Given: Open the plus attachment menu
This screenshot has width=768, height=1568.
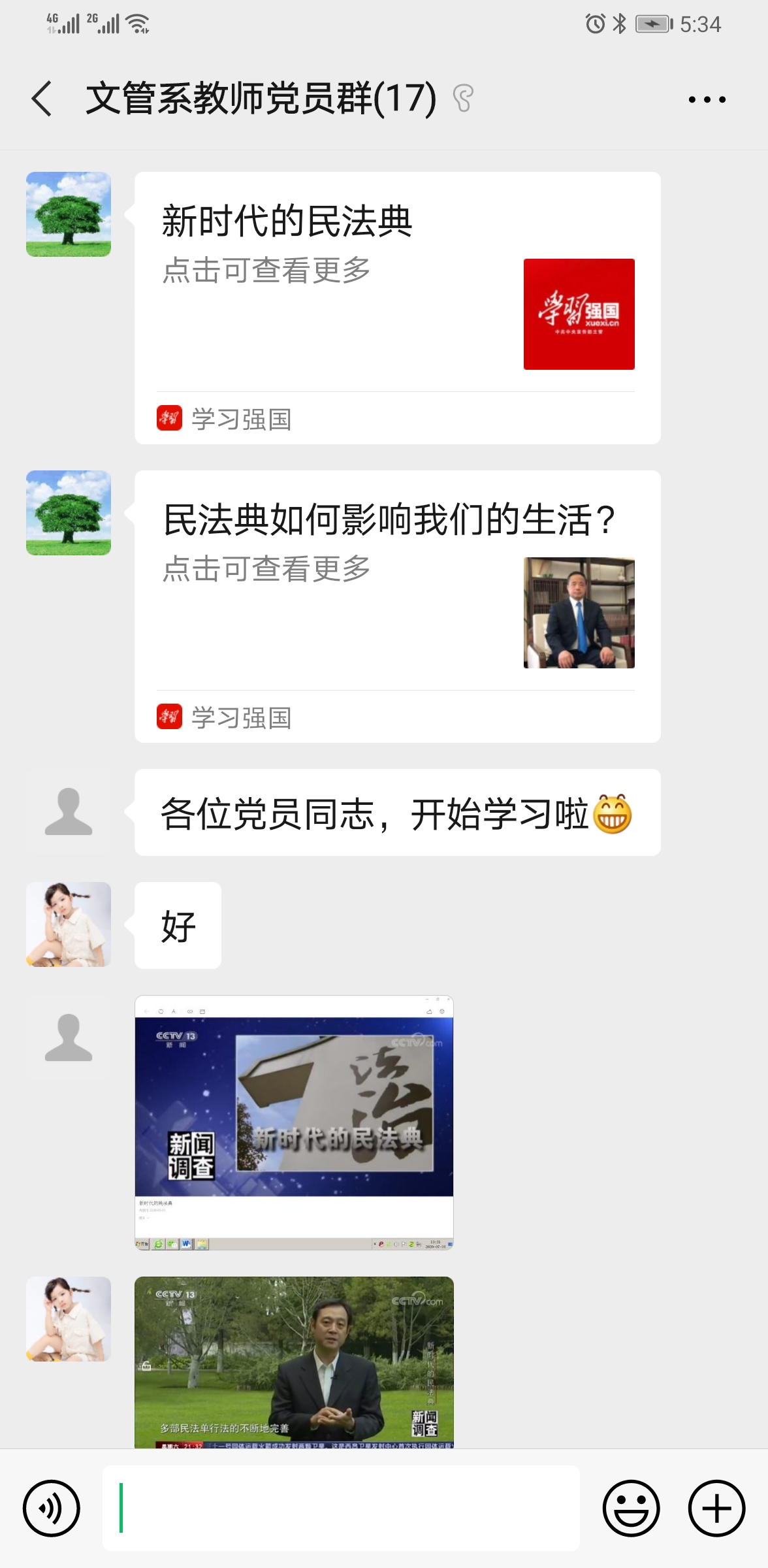Looking at the screenshot, I should coord(716,1508).
